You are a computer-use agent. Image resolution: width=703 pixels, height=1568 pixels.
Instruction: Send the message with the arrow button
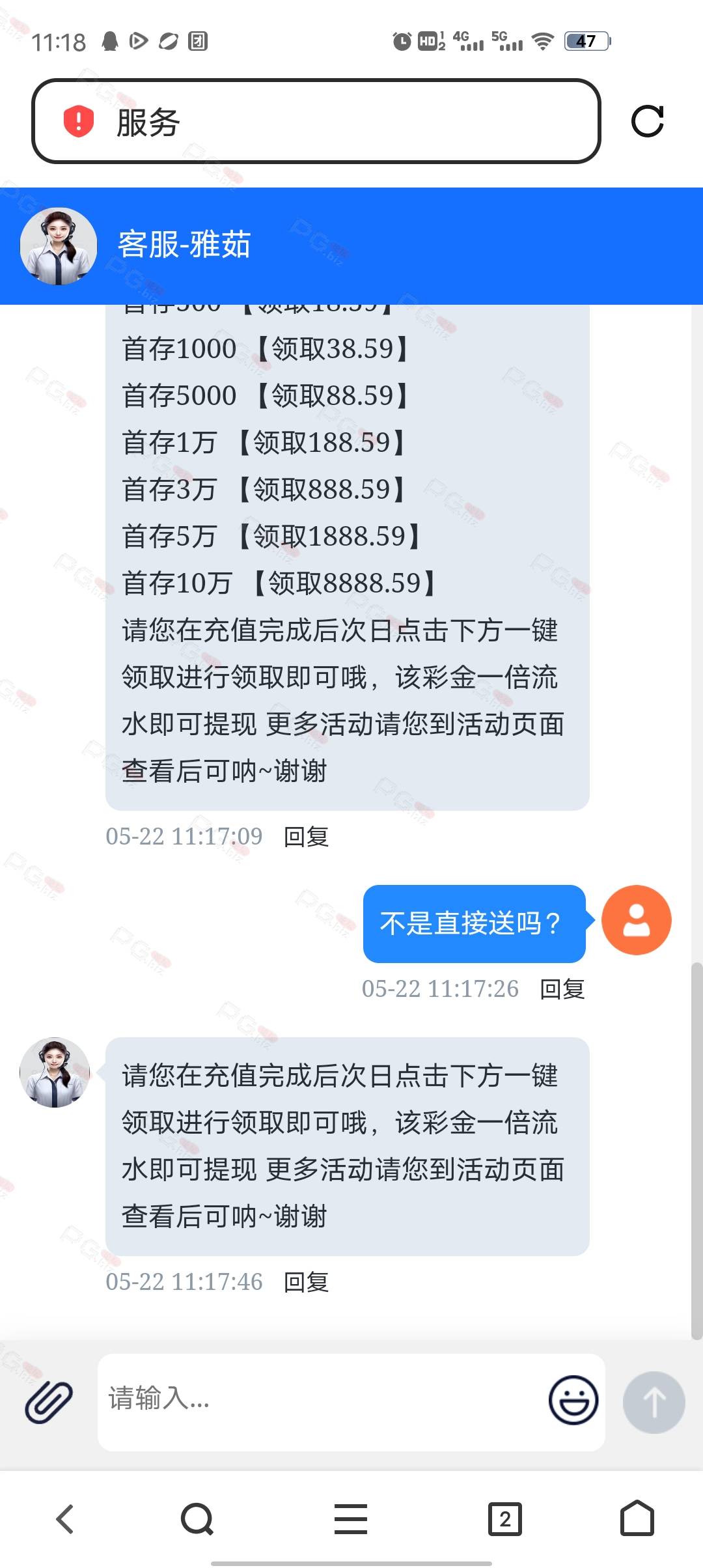[x=654, y=1402]
